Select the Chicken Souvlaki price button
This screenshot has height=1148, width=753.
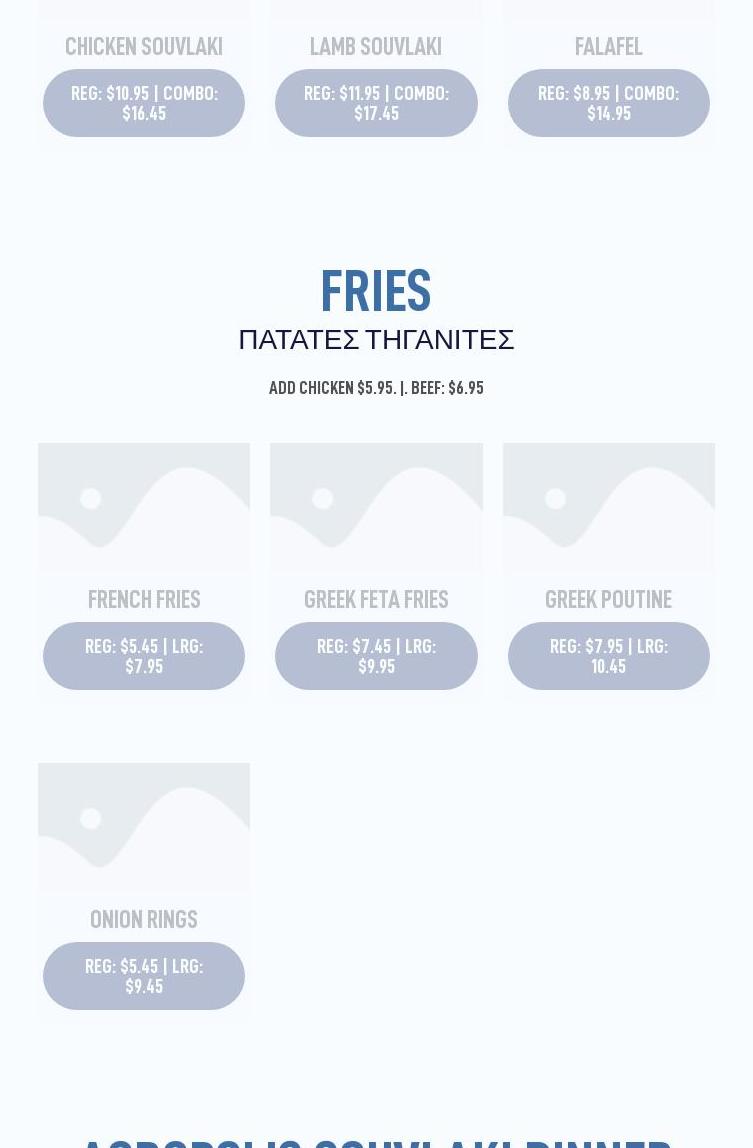tap(144, 103)
